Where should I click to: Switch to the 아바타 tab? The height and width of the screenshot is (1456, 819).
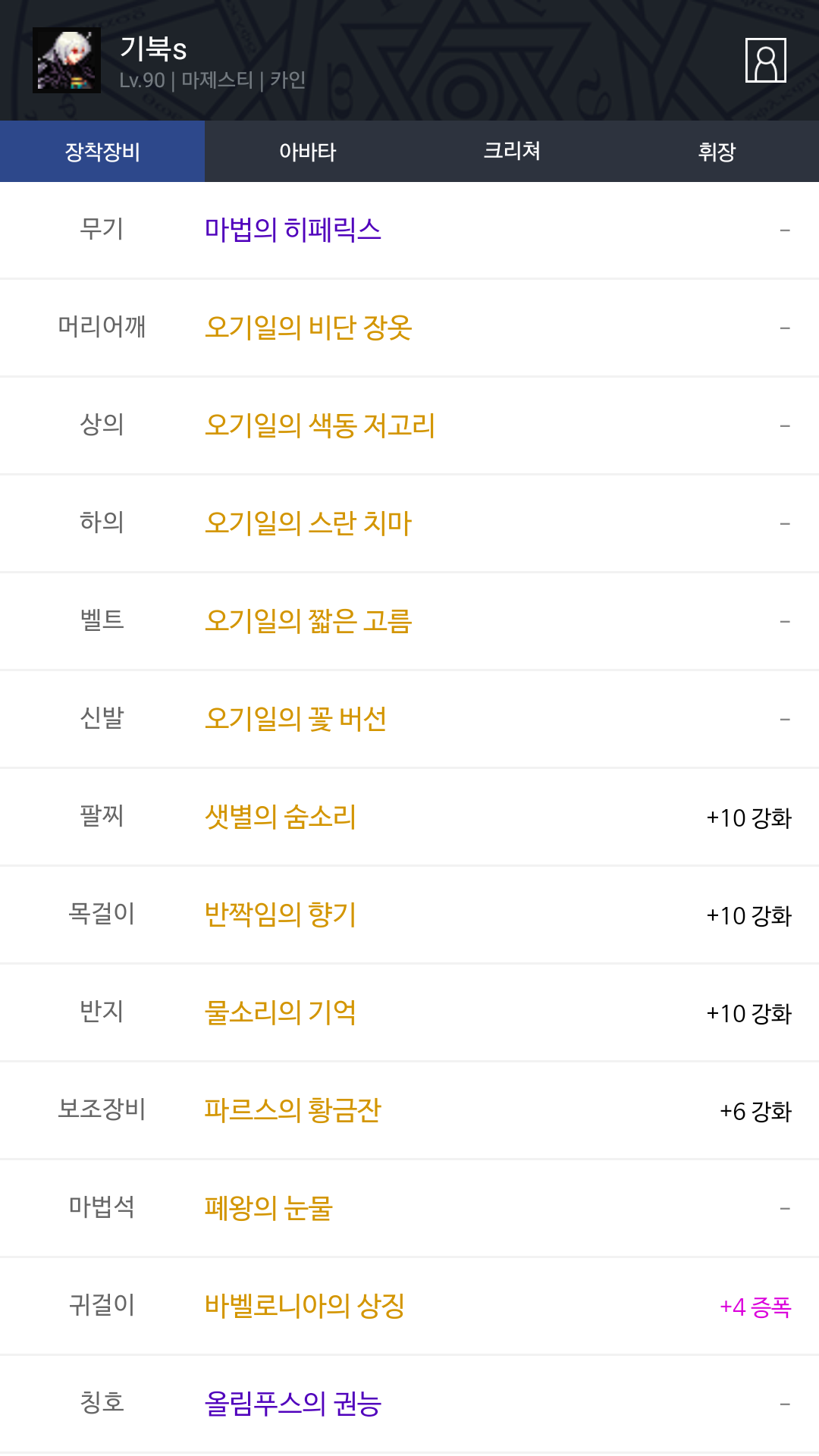click(307, 152)
